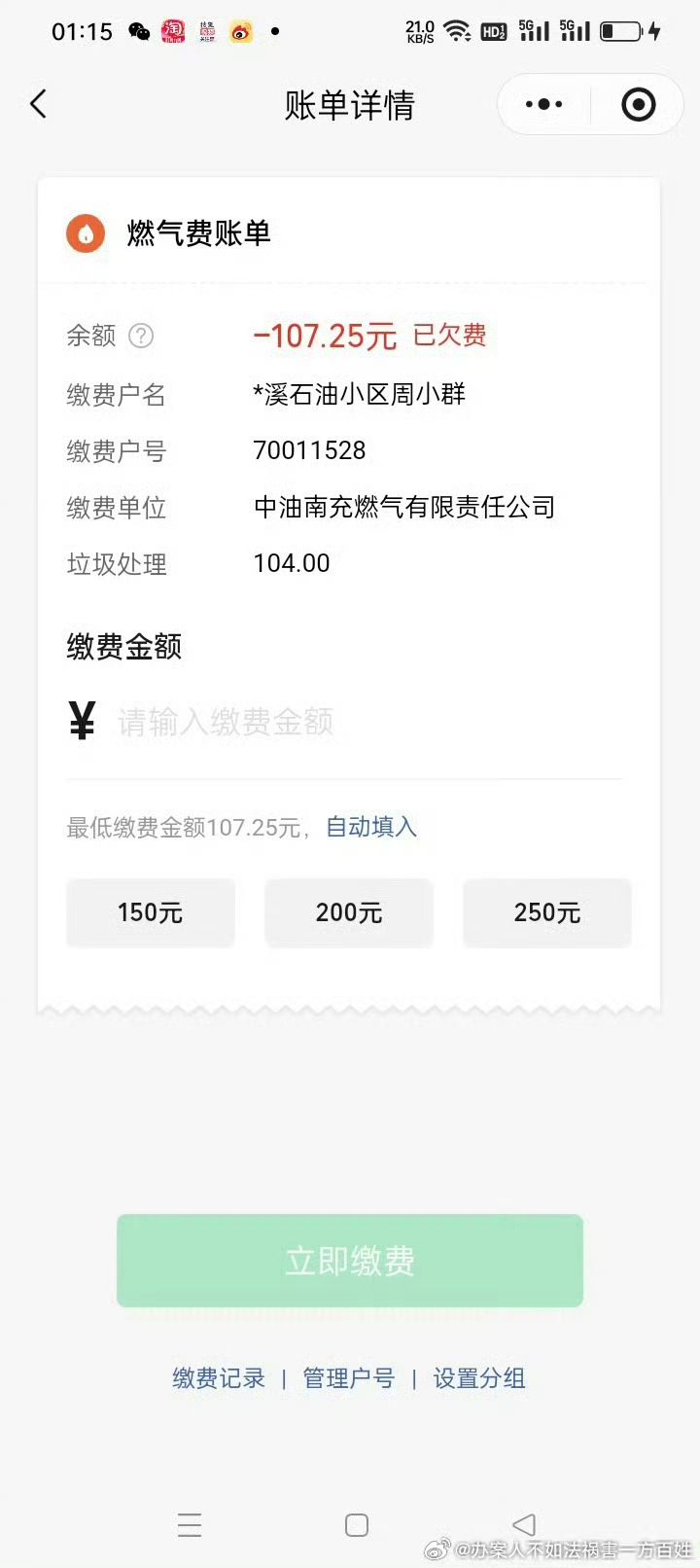Screen dimensions: 700x1568
Task: Open the mini program three-dot menu
Action: point(543,104)
